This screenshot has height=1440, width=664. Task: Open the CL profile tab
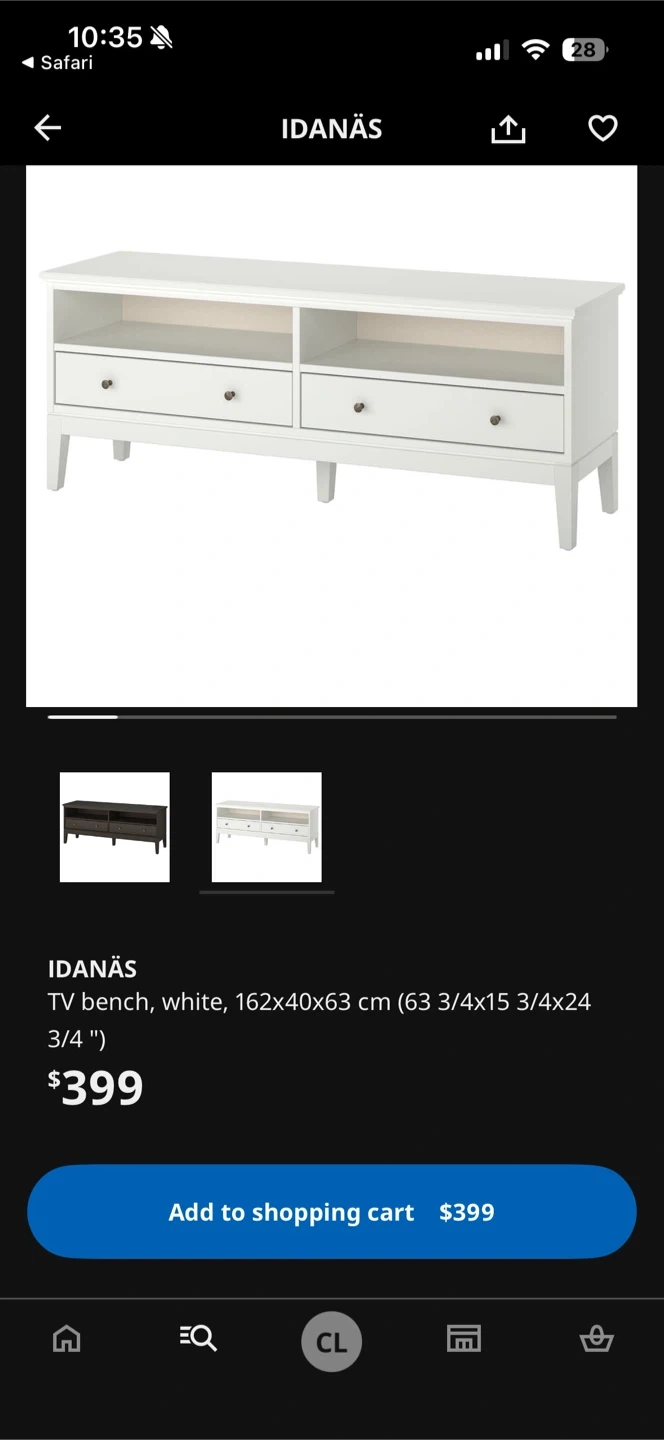(332, 1341)
